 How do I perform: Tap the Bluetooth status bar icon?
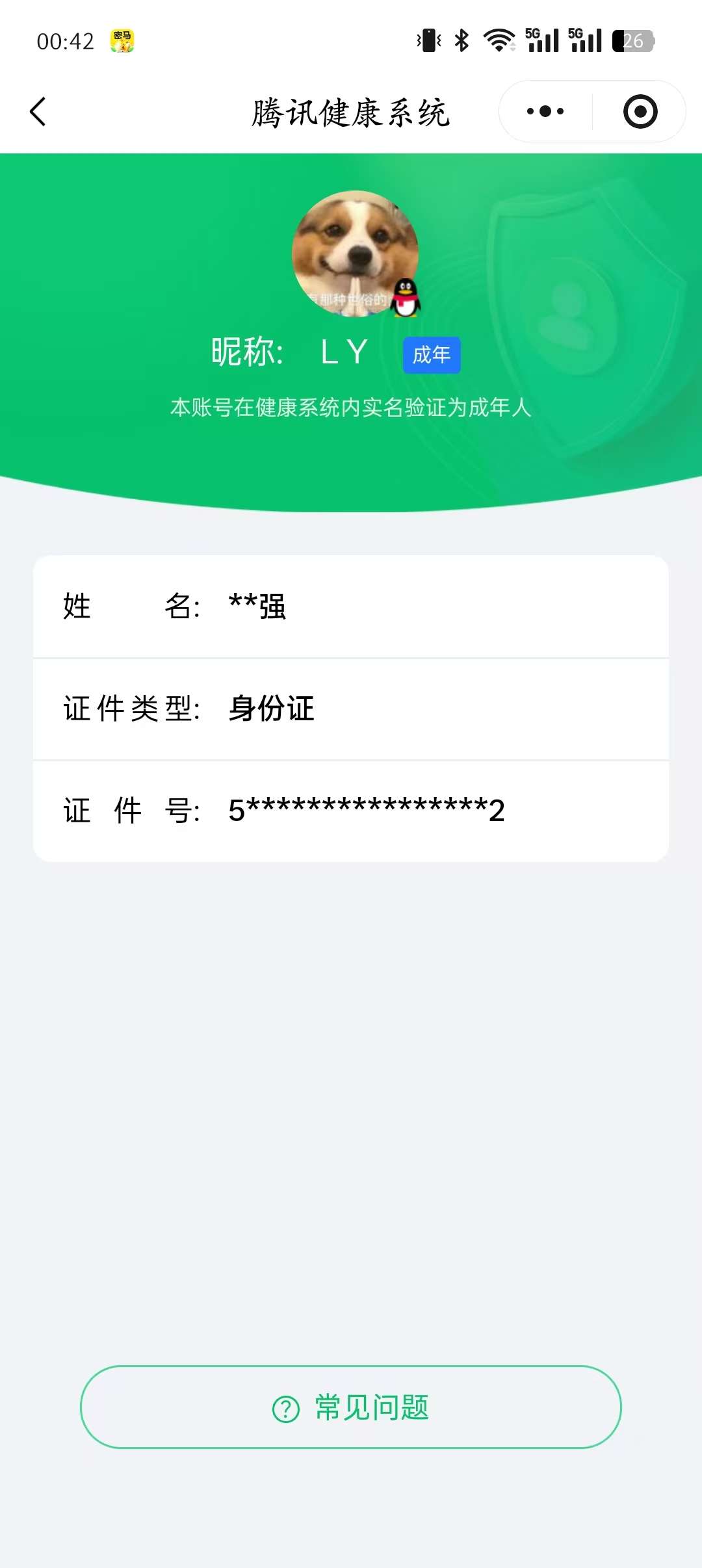click(461, 40)
